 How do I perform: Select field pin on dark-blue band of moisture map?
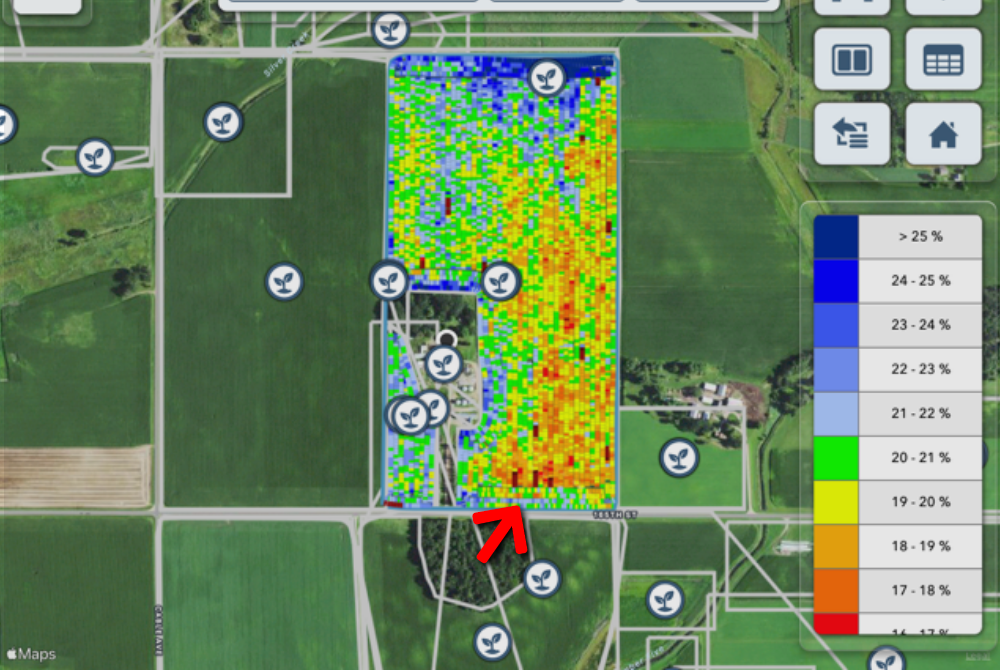pos(547,78)
